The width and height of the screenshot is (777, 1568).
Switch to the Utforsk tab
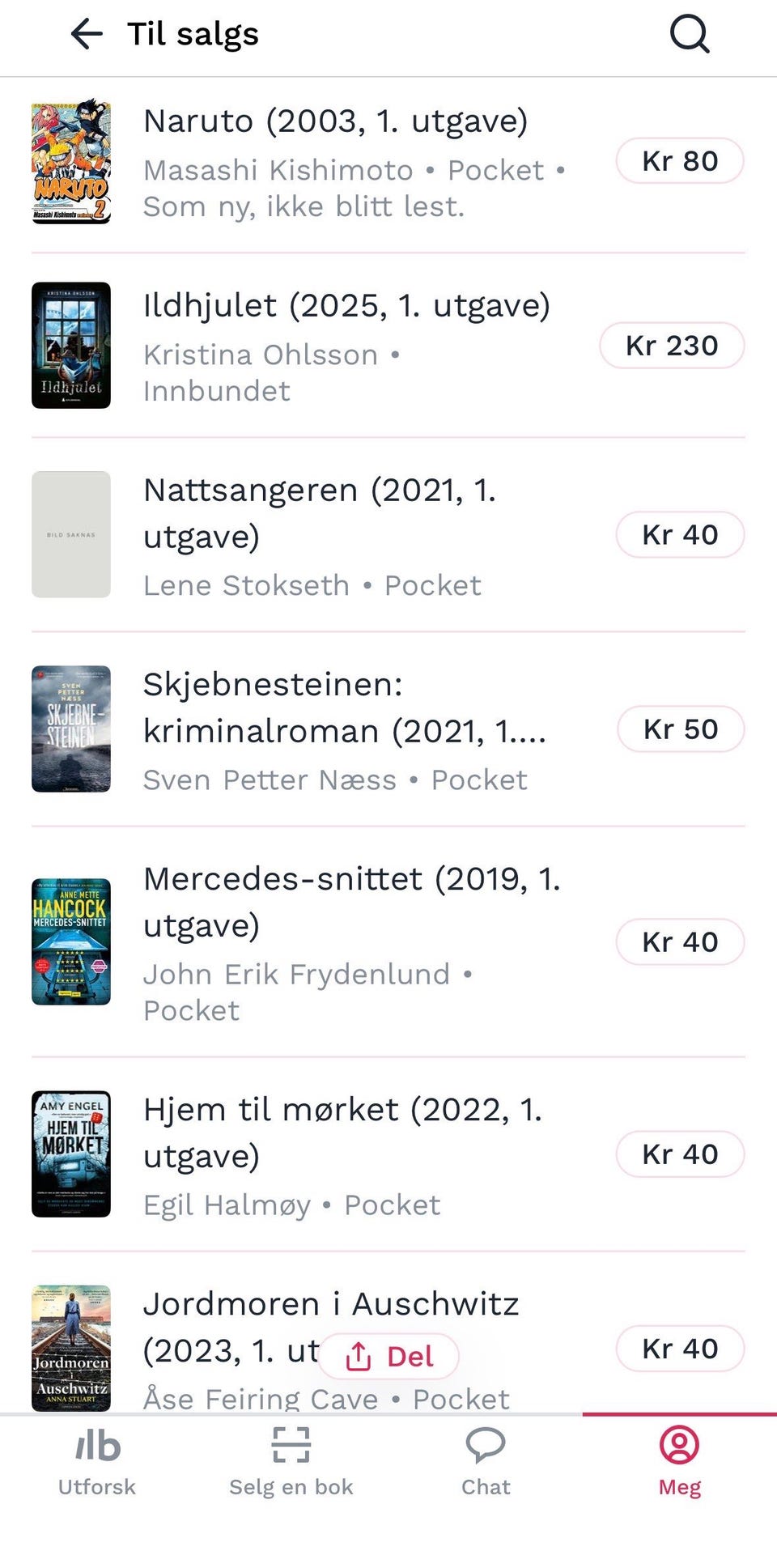click(x=97, y=1462)
